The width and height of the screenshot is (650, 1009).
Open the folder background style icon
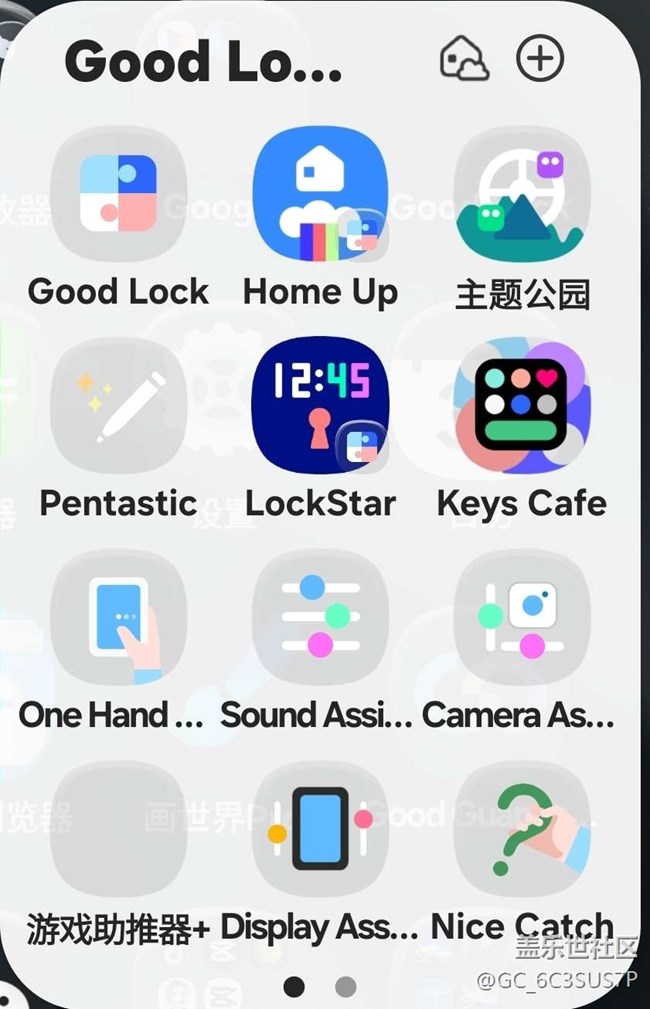point(464,59)
